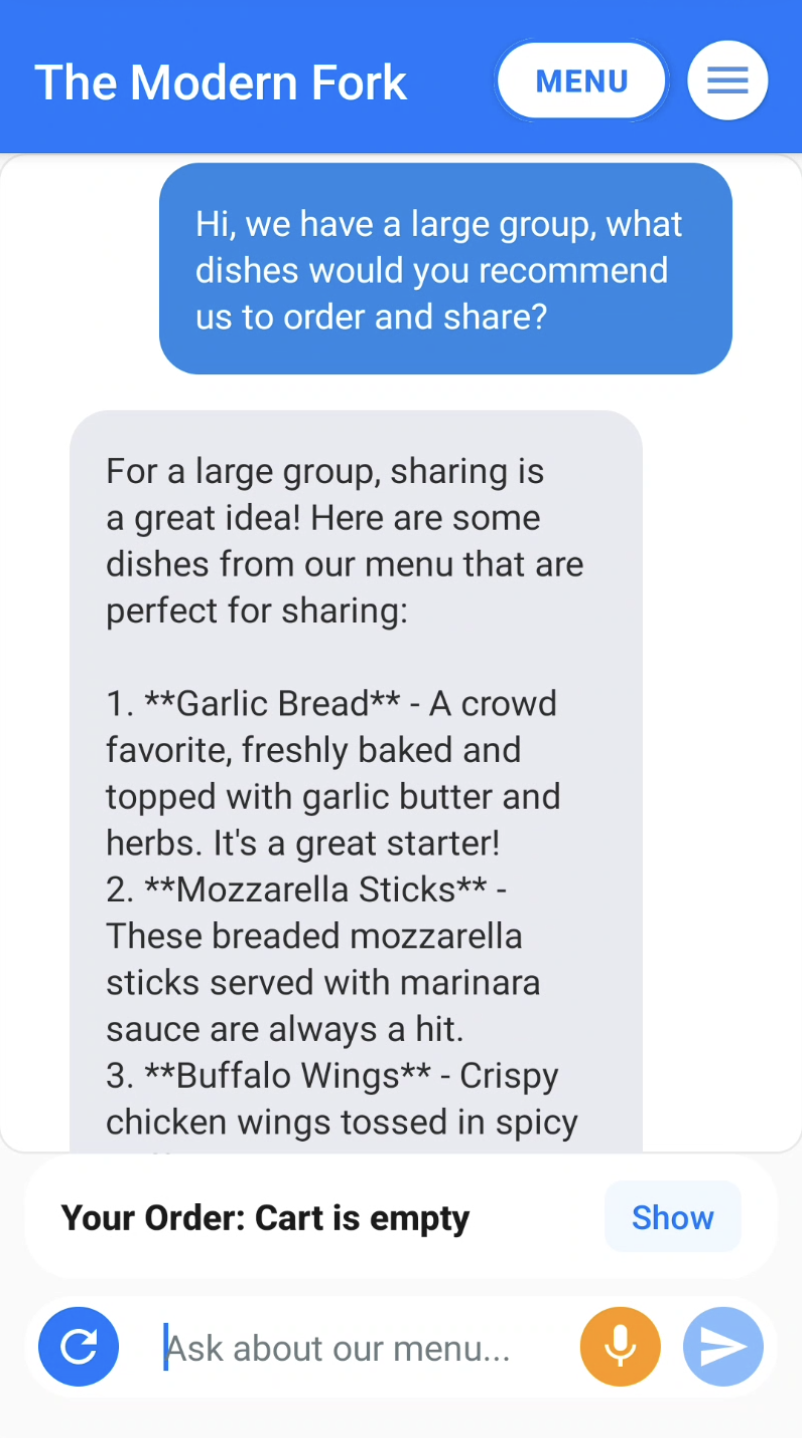Screen dimensions: 802x1438
Task: Focus the 'Ask about our menu' field
Action: pyautogui.click(x=360, y=1349)
